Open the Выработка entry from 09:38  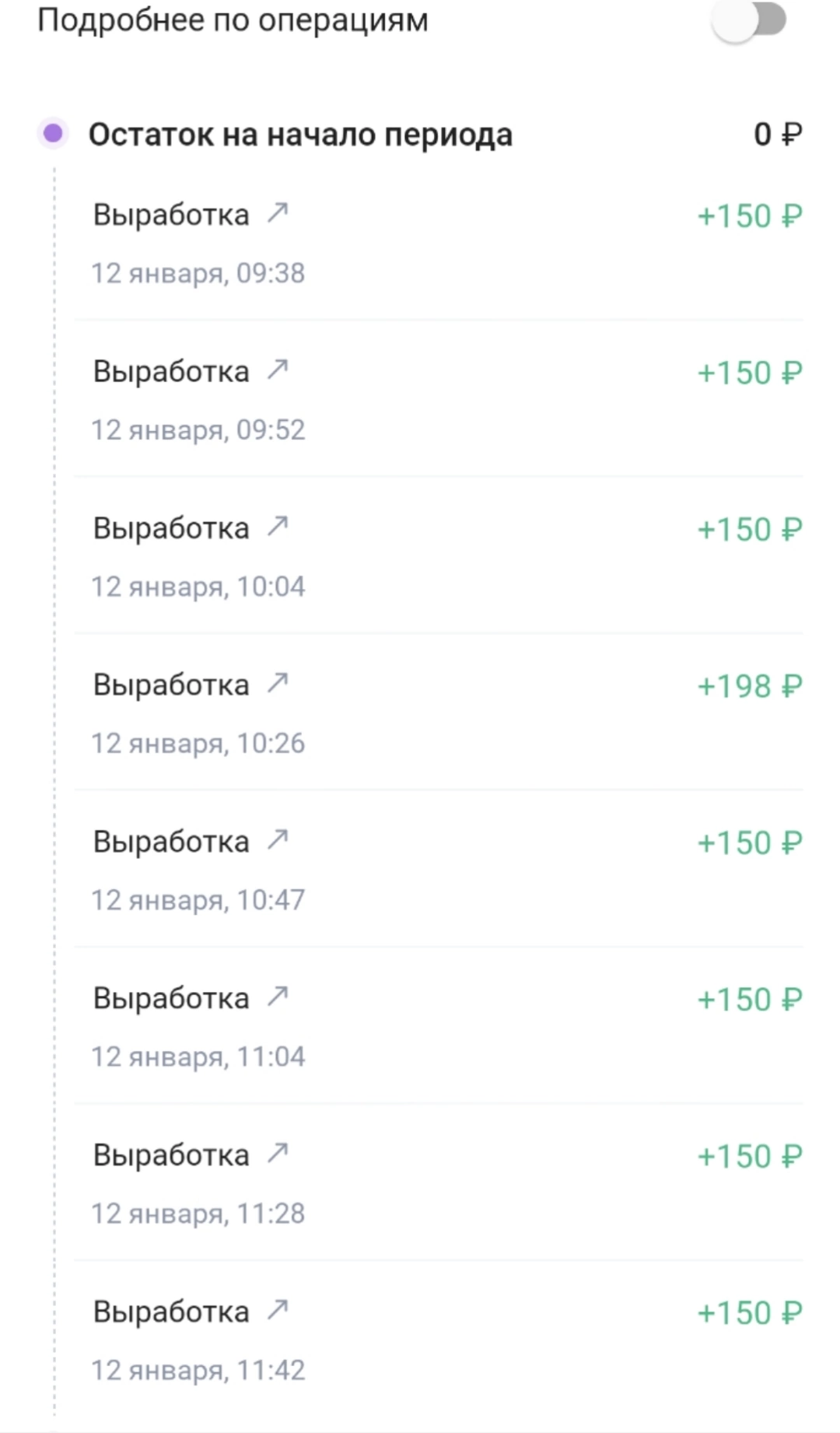[439, 242]
